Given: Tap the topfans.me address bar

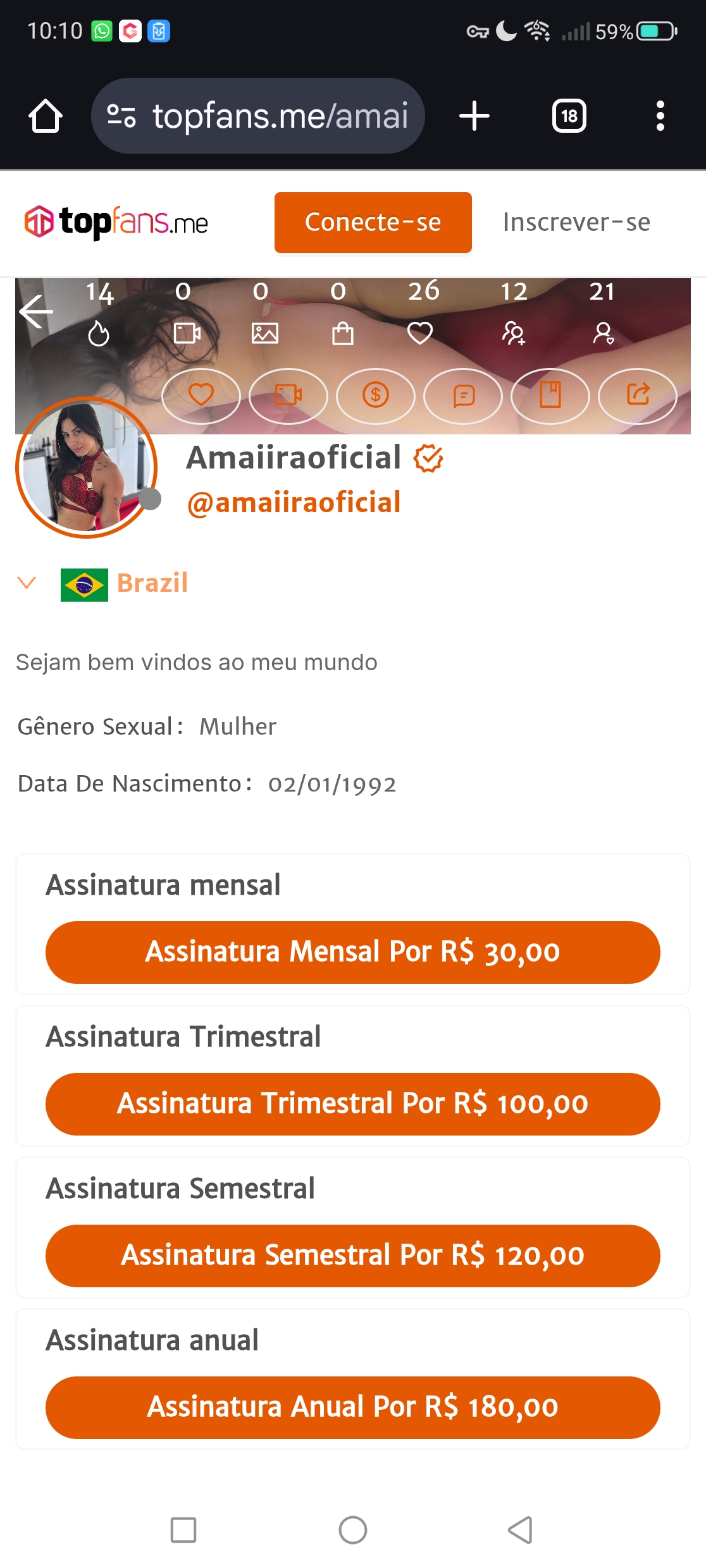Looking at the screenshot, I should pos(258,116).
